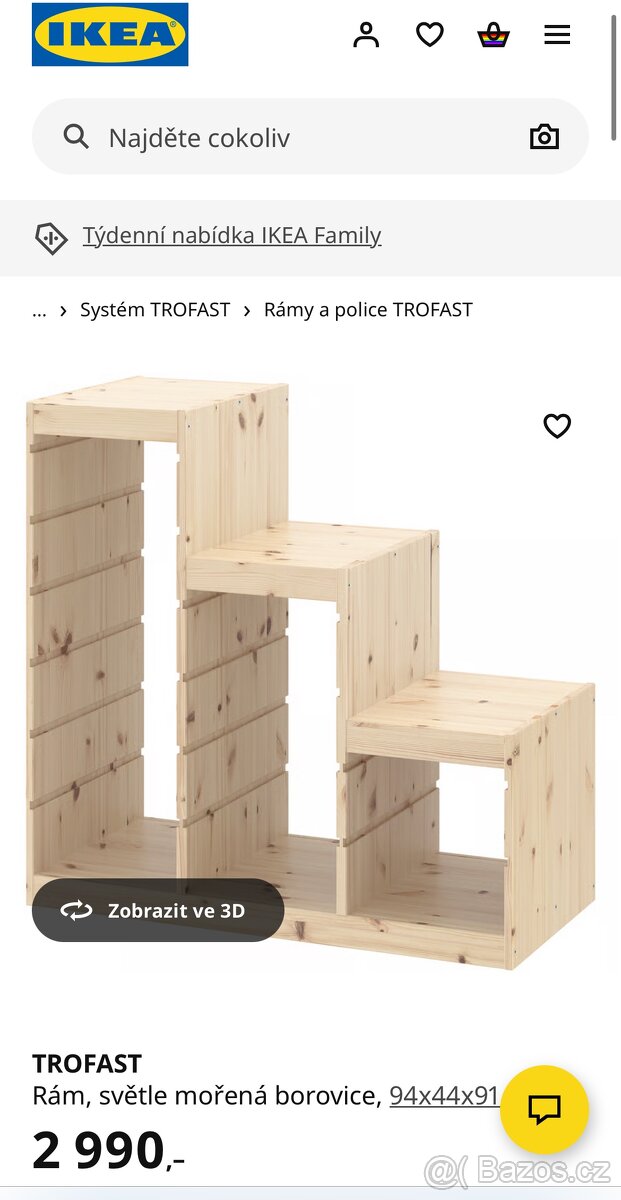
Task: Expand the collapsed breadcrumb dots
Action: 39,310
